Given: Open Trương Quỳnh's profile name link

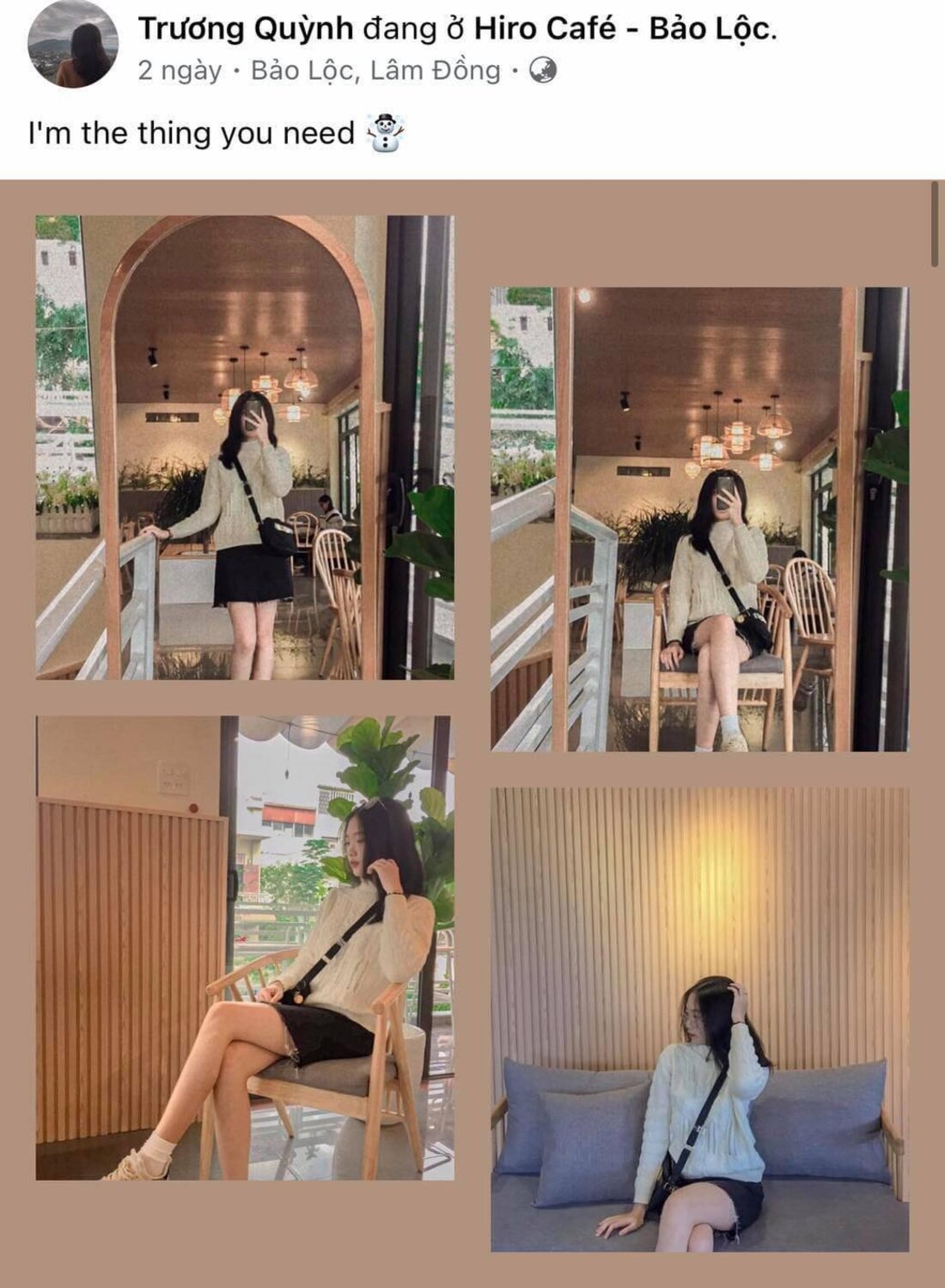Looking at the screenshot, I should tap(246, 29).
